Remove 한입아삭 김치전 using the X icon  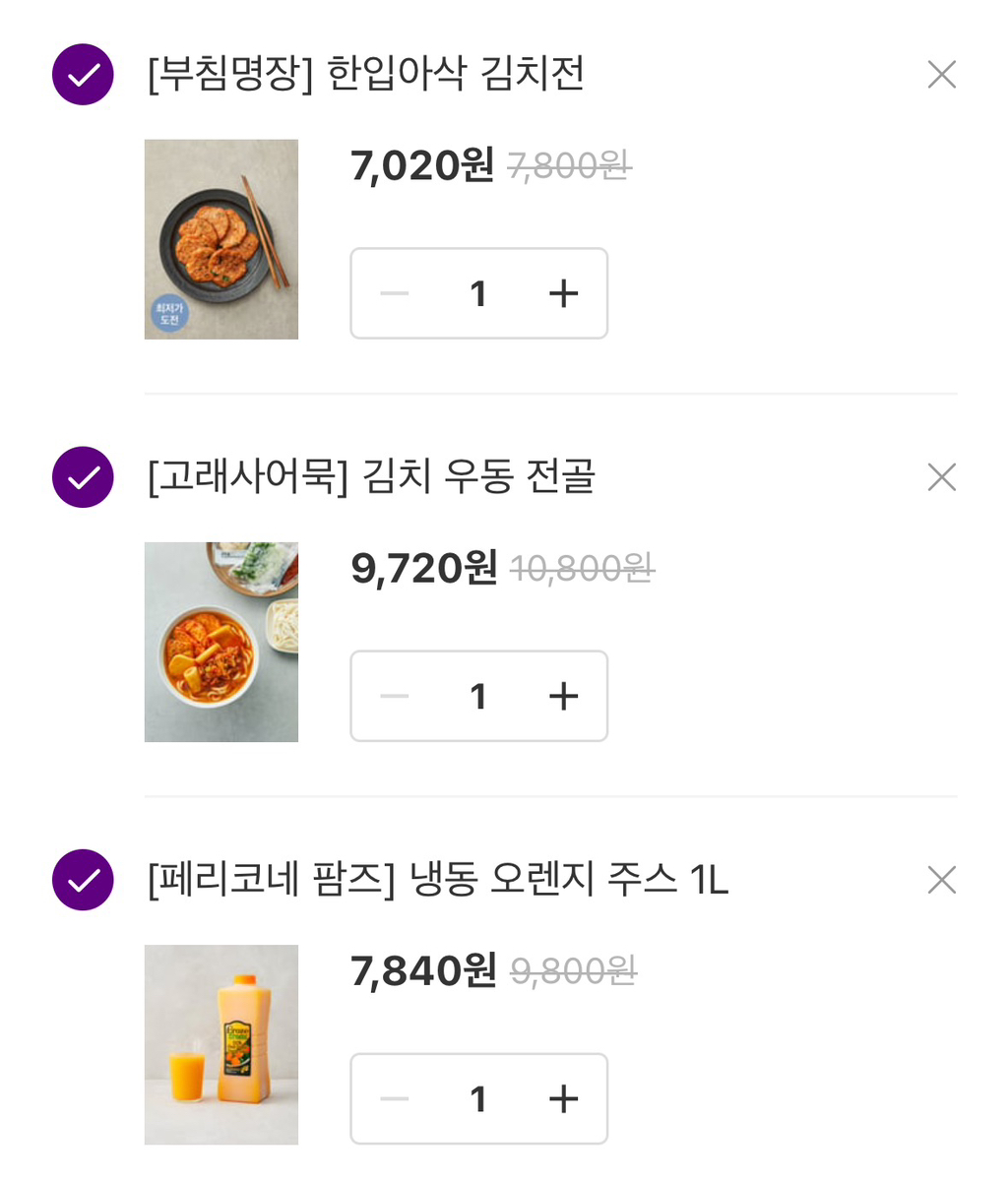(941, 74)
